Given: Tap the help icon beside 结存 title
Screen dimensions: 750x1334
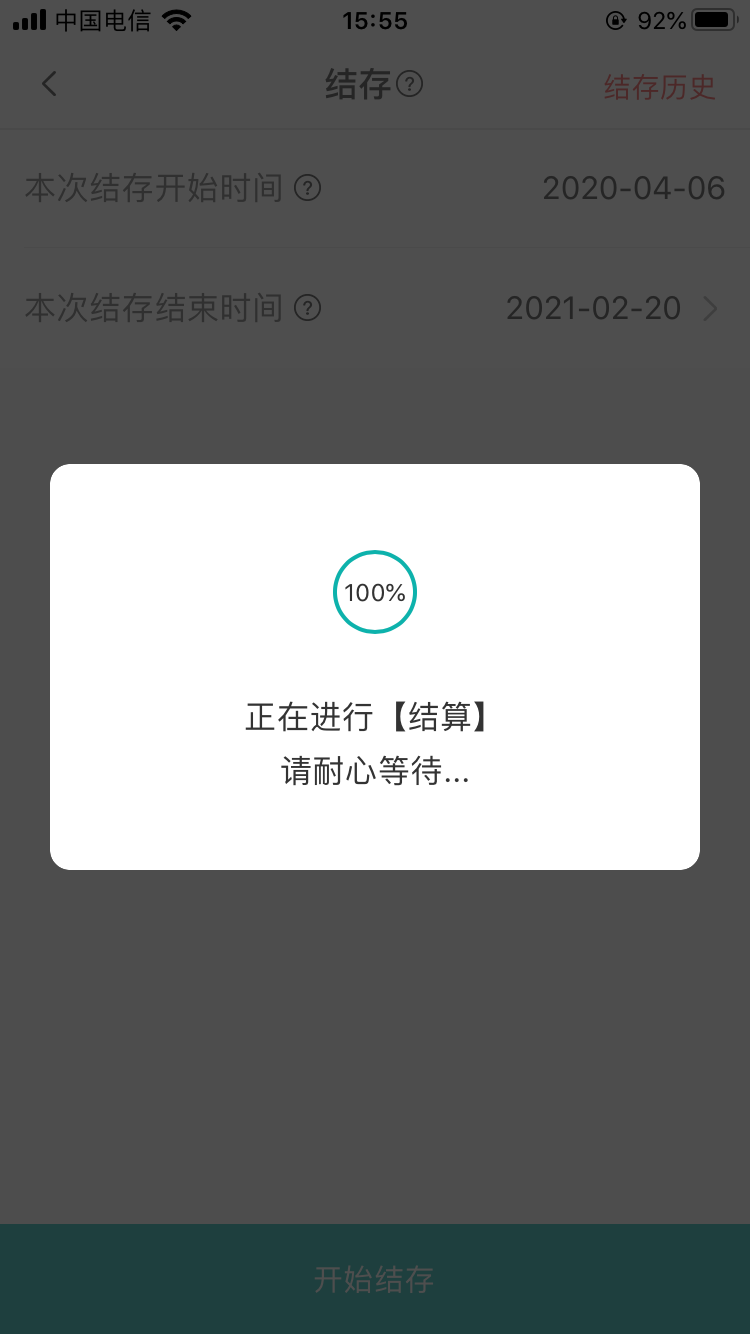Looking at the screenshot, I should pyautogui.click(x=410, y=85).
